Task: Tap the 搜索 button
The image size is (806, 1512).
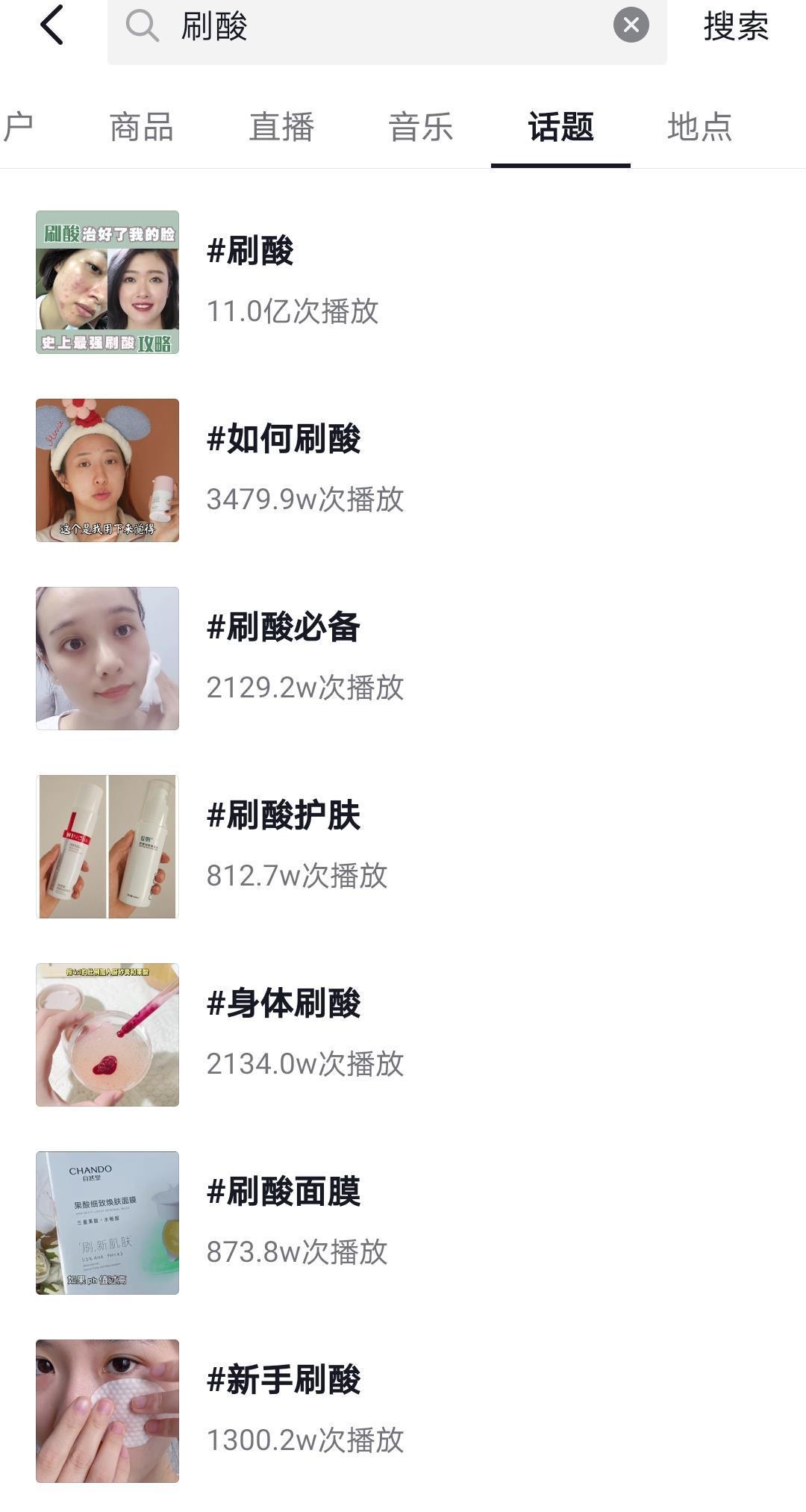Action: [735, 27]
